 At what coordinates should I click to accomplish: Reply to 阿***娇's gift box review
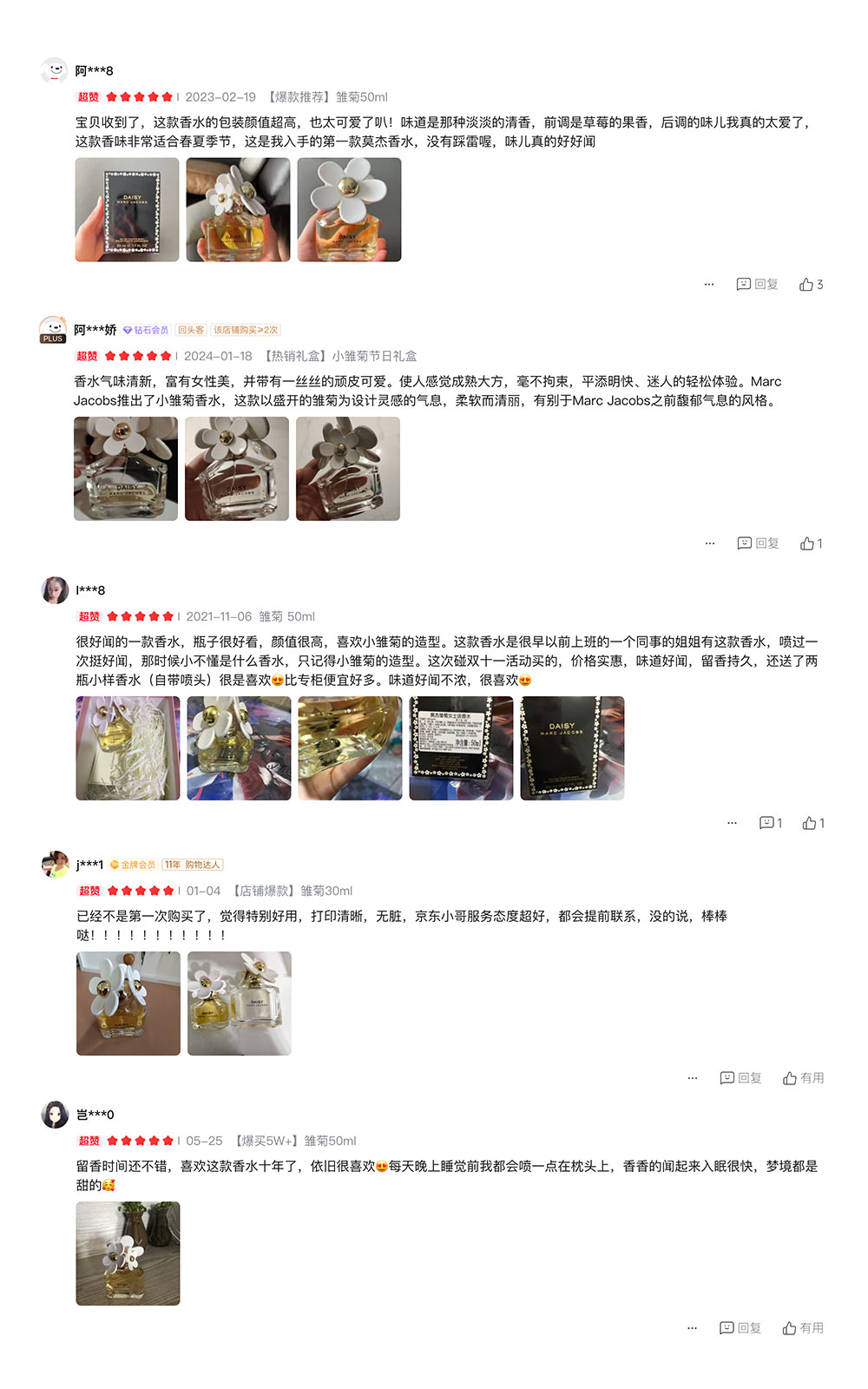pyautogui.click(x=758, y=543)
